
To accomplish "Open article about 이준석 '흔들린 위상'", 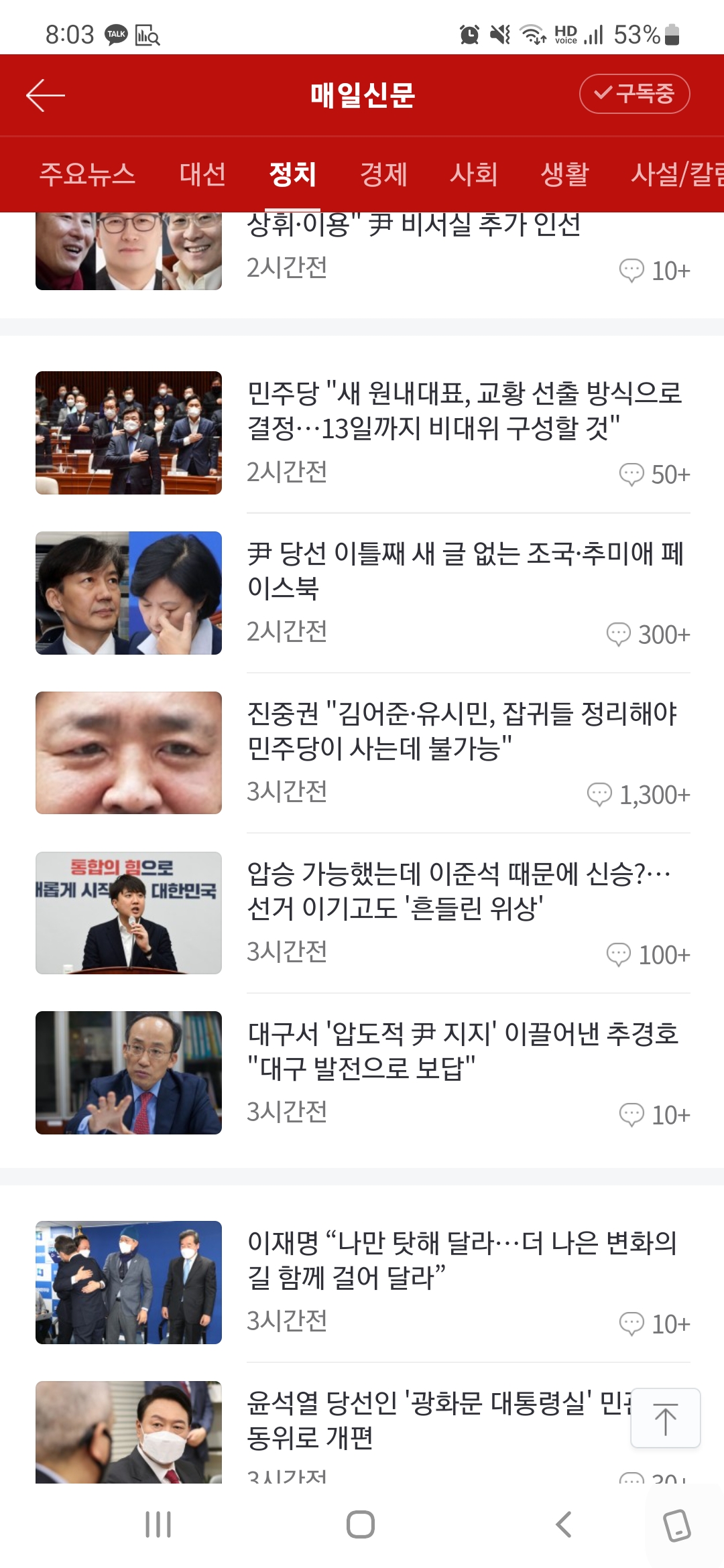I will tap(459, 891).
